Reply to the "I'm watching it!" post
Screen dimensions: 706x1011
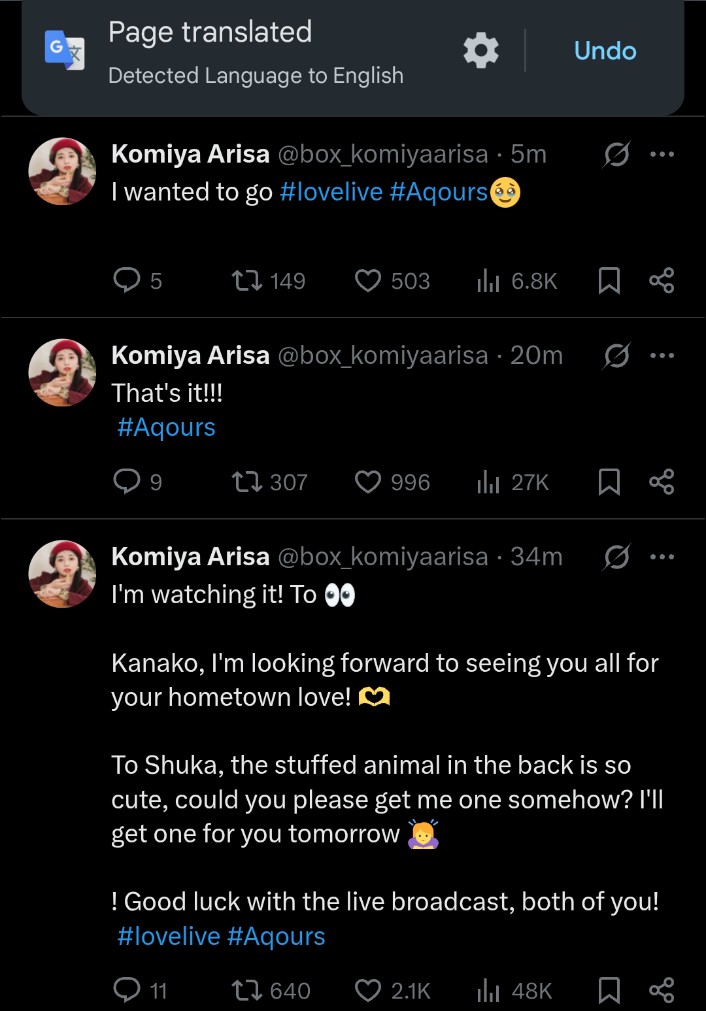click(126, 990)
